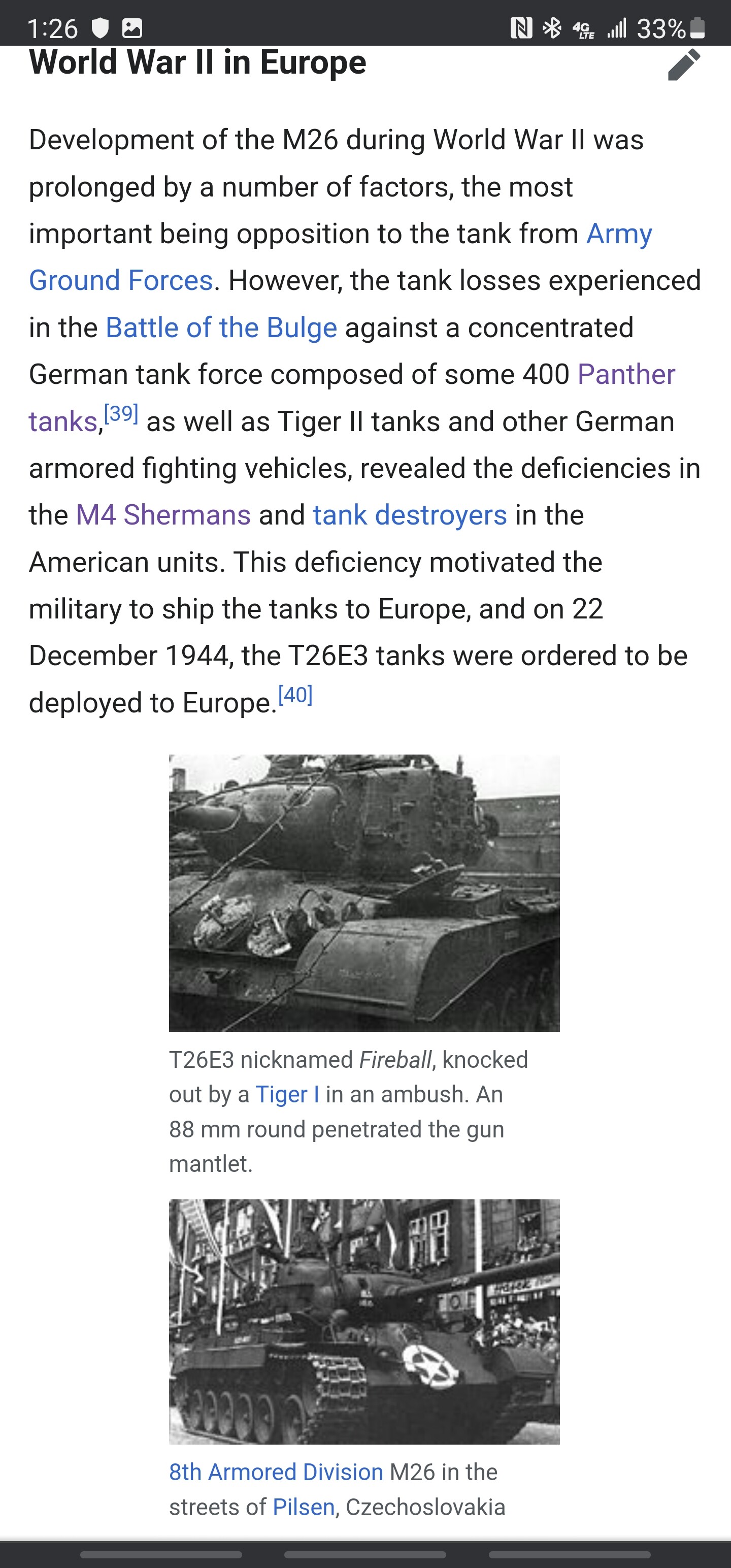Screen dimensions: 731x1568
Task: Open the 8th Armored Division link
Action: point(276,1472)
